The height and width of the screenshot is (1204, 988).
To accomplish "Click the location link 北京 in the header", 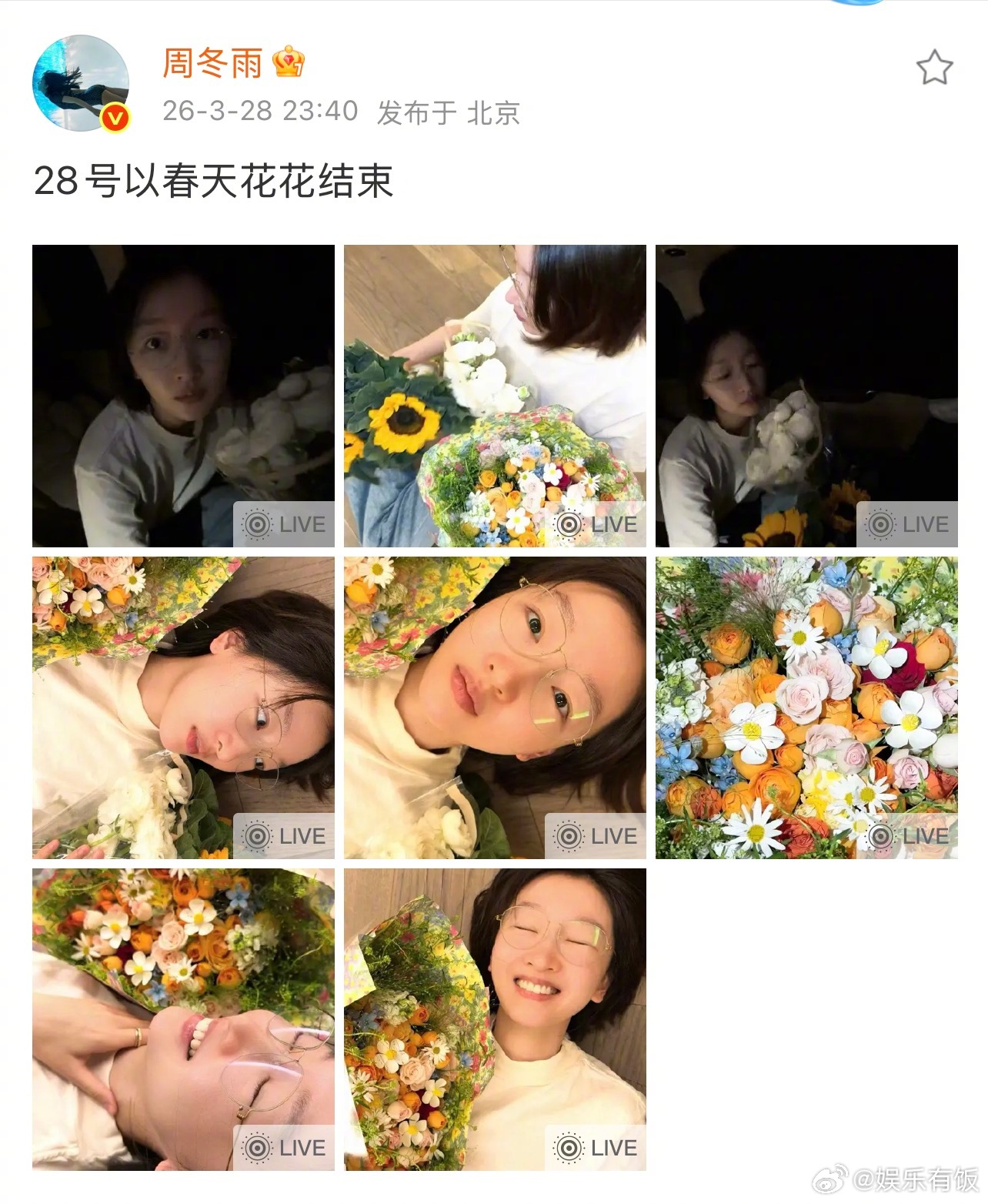I will pyautogui.click(x=492, y=114).
